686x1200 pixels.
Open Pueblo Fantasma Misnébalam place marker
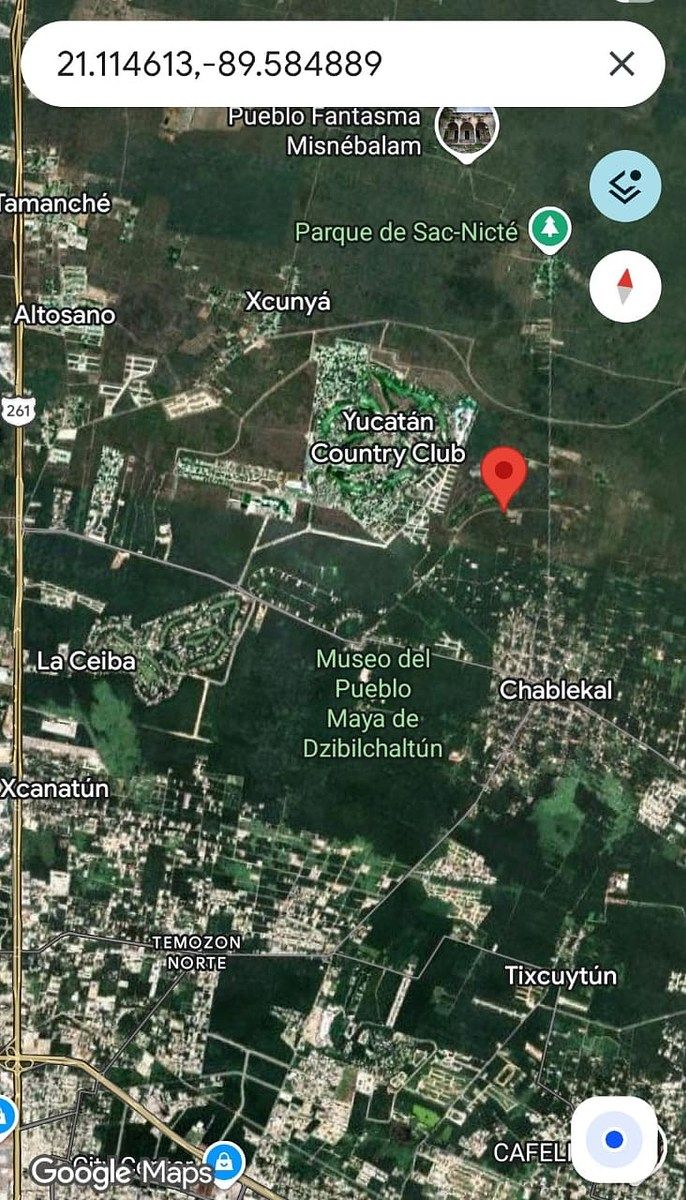click(x=466, y=129)
